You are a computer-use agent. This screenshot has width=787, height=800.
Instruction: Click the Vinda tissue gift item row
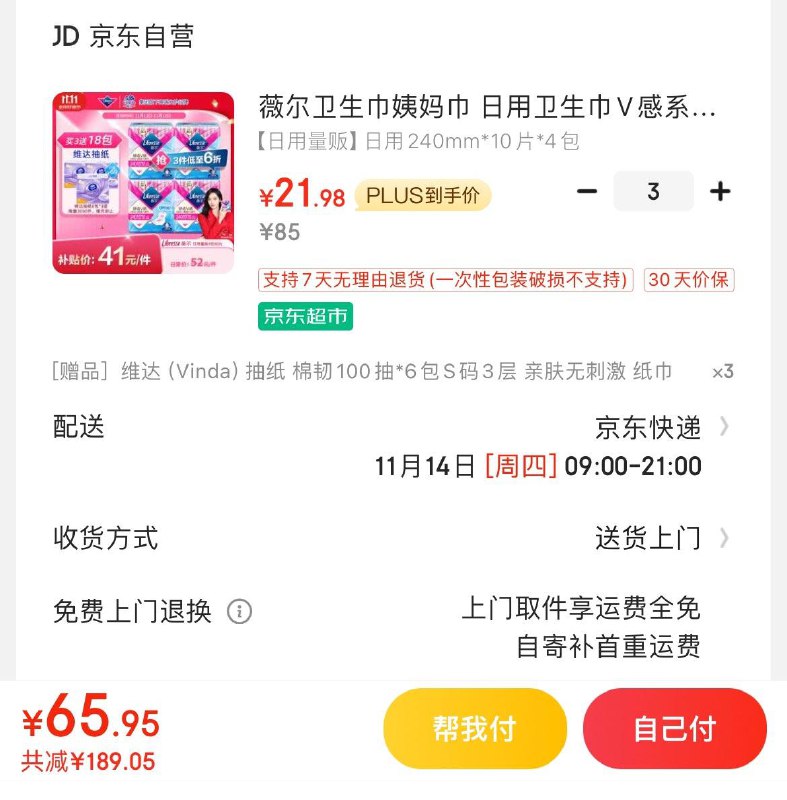[370, 372]
